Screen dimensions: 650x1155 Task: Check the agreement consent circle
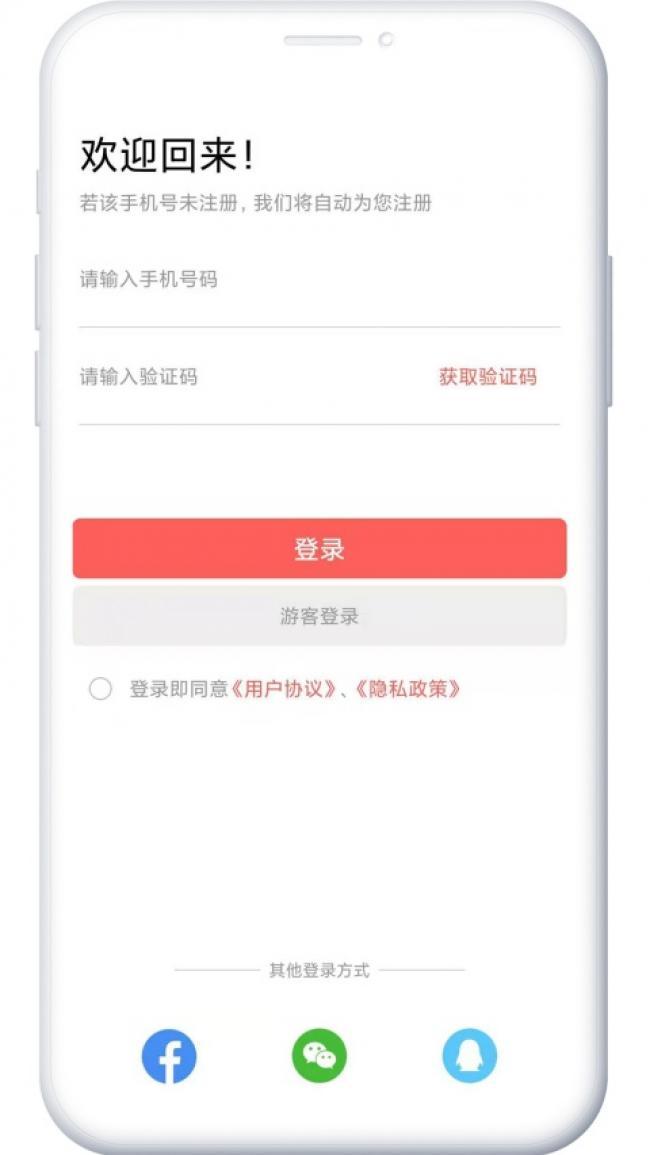(x=100, y=689)
